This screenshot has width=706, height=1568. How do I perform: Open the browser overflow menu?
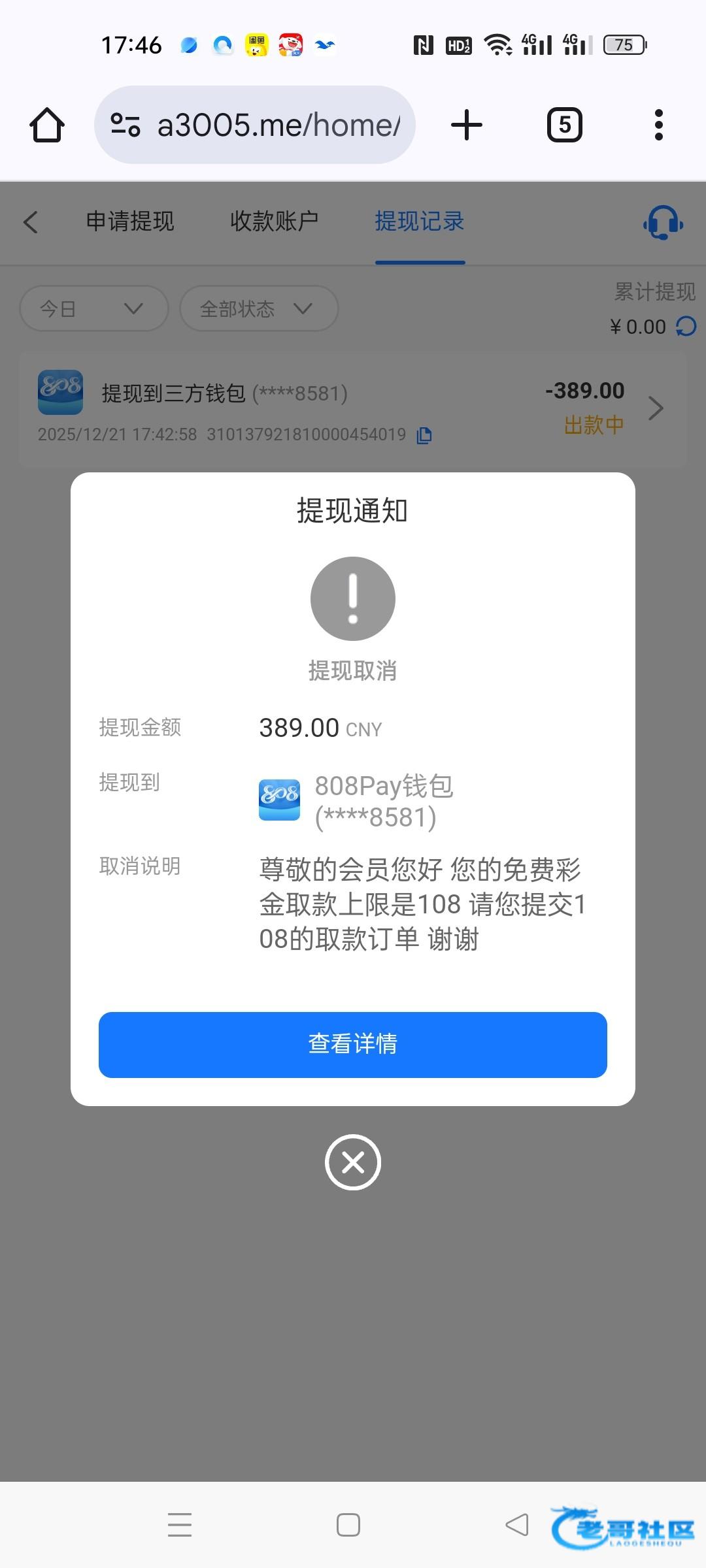pyautogui.click(x=658, y=125)
